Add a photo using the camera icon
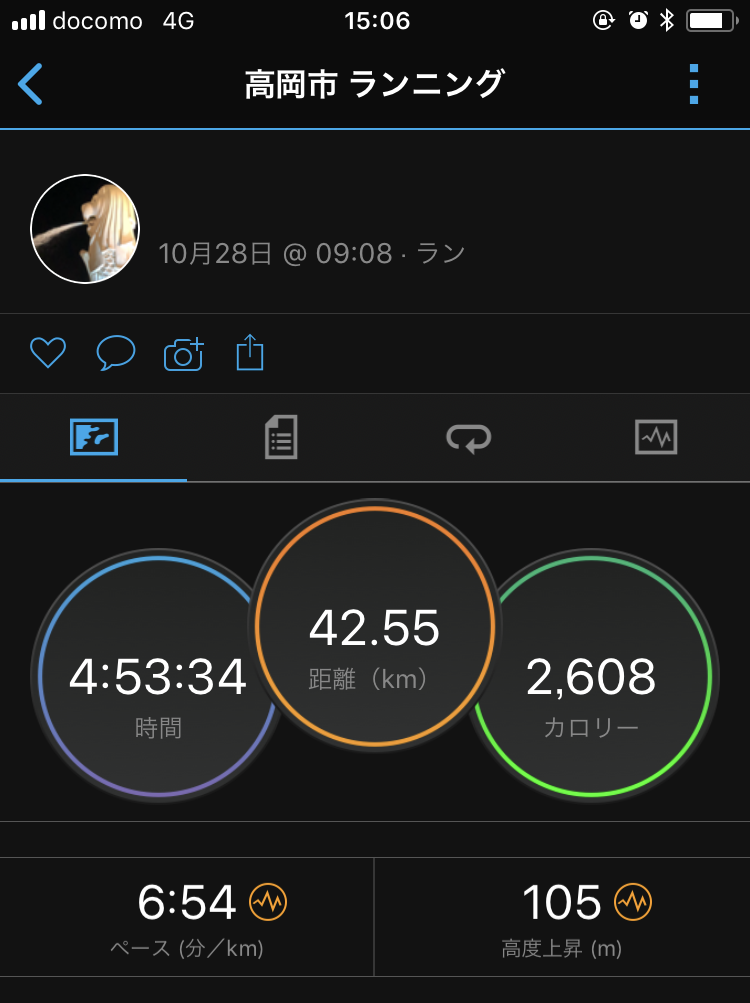The height and width of the screenshot is (1003, 750). tap(183, 353)
